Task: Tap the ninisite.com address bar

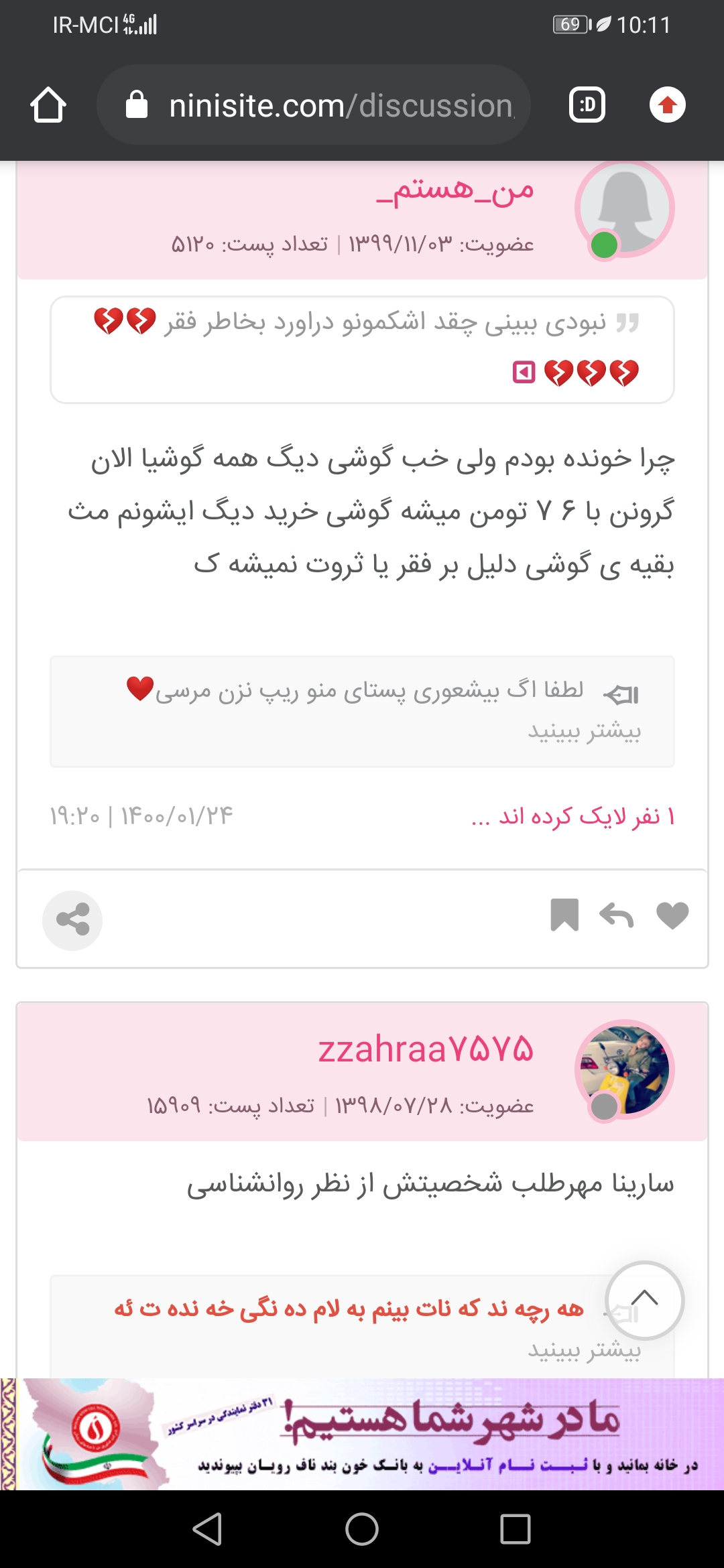Action: (x=315, y=105)
